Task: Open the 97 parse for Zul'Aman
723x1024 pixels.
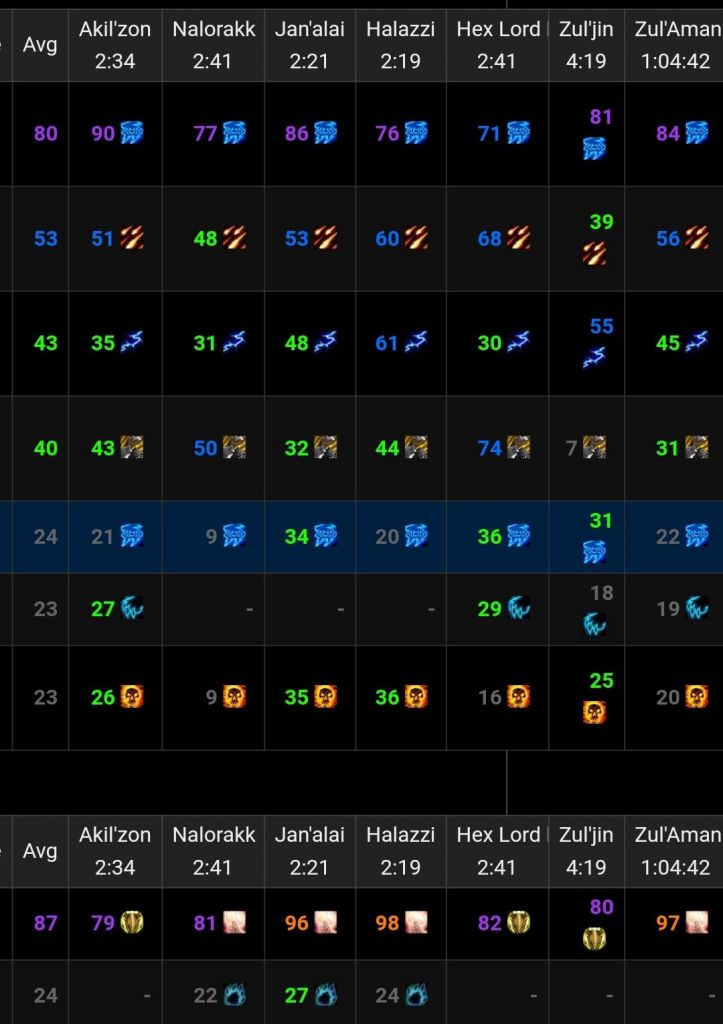Action: click(x=668, y=922)
